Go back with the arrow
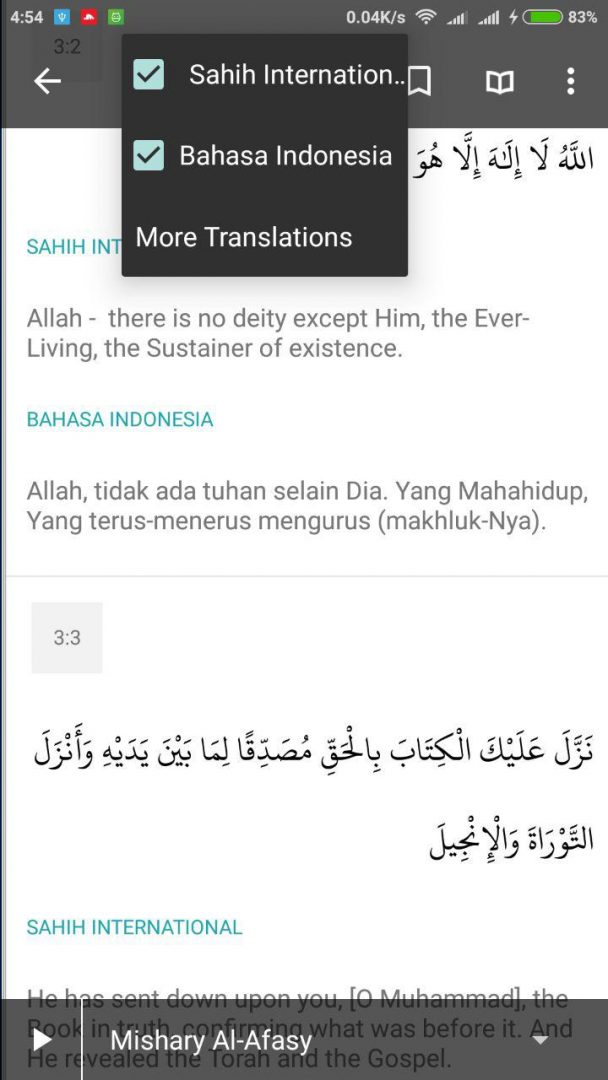Image resolution: width=608 pixels, height=1080 pixels. (x=47, y=81)
